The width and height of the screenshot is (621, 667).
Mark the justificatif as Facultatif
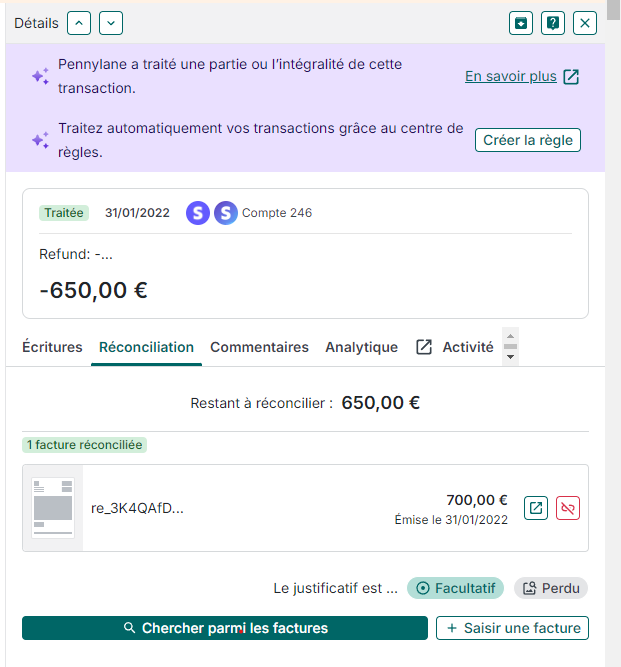click(455, 588)
